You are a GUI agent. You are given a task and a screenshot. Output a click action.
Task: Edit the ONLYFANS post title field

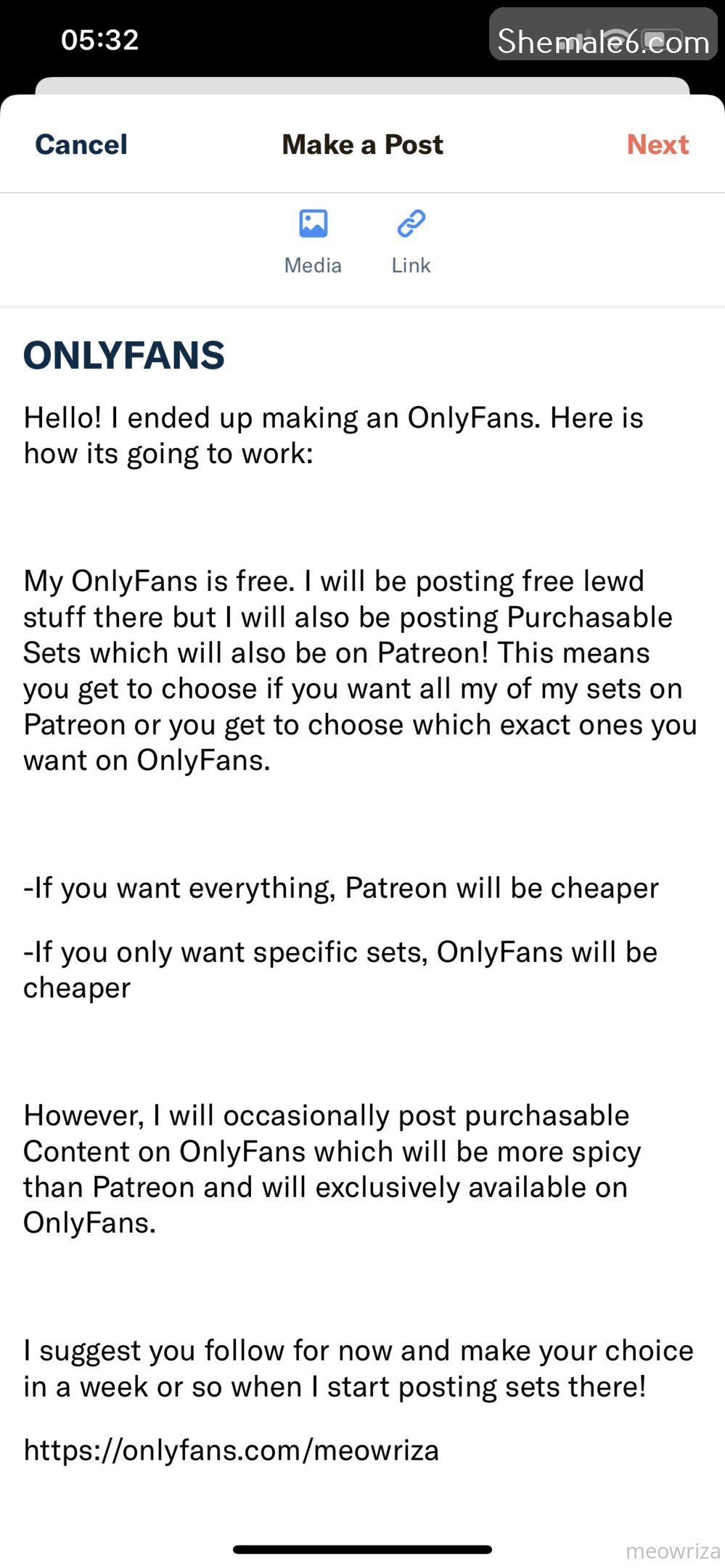(124, 356)
